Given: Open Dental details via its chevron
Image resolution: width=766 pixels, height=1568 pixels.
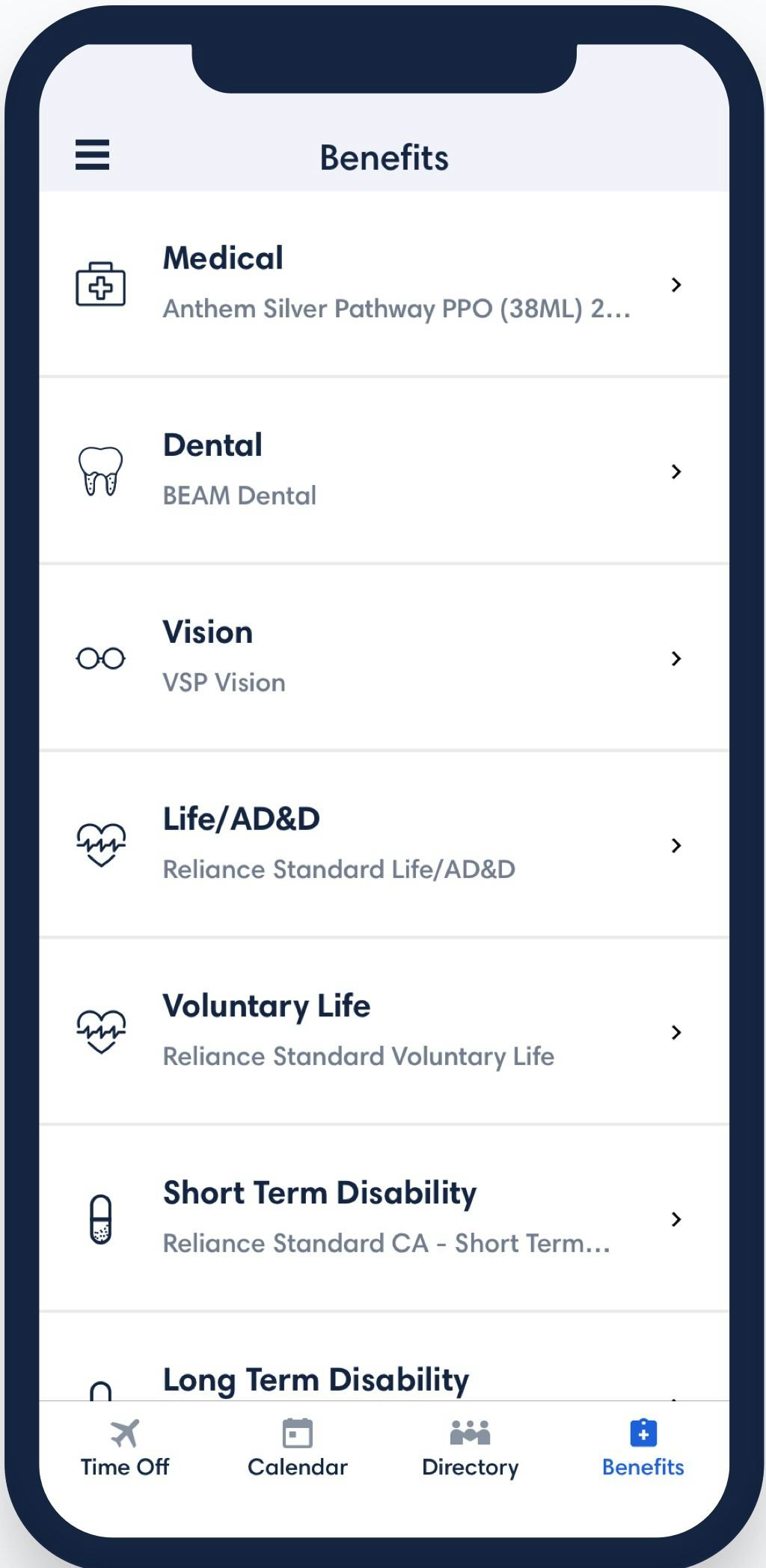Looking at the screenshot, I should click(675, 472).
